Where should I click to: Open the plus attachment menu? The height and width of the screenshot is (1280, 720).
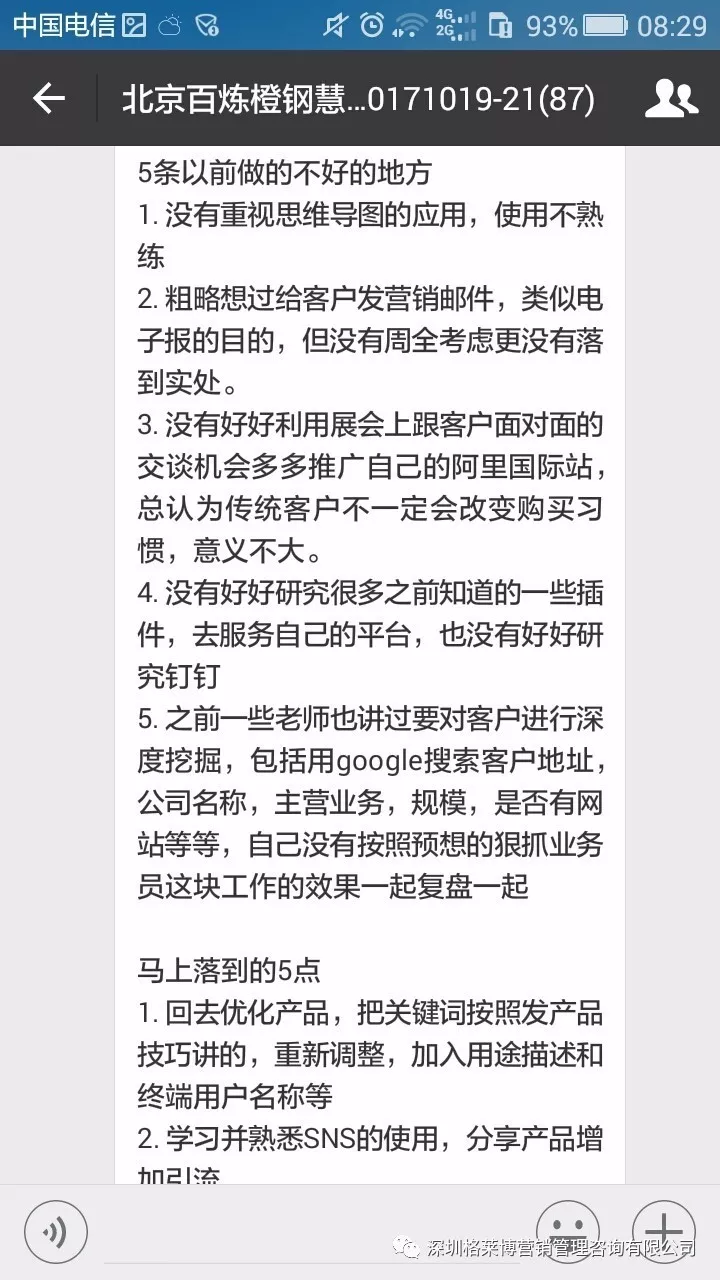click(663, 1230)
